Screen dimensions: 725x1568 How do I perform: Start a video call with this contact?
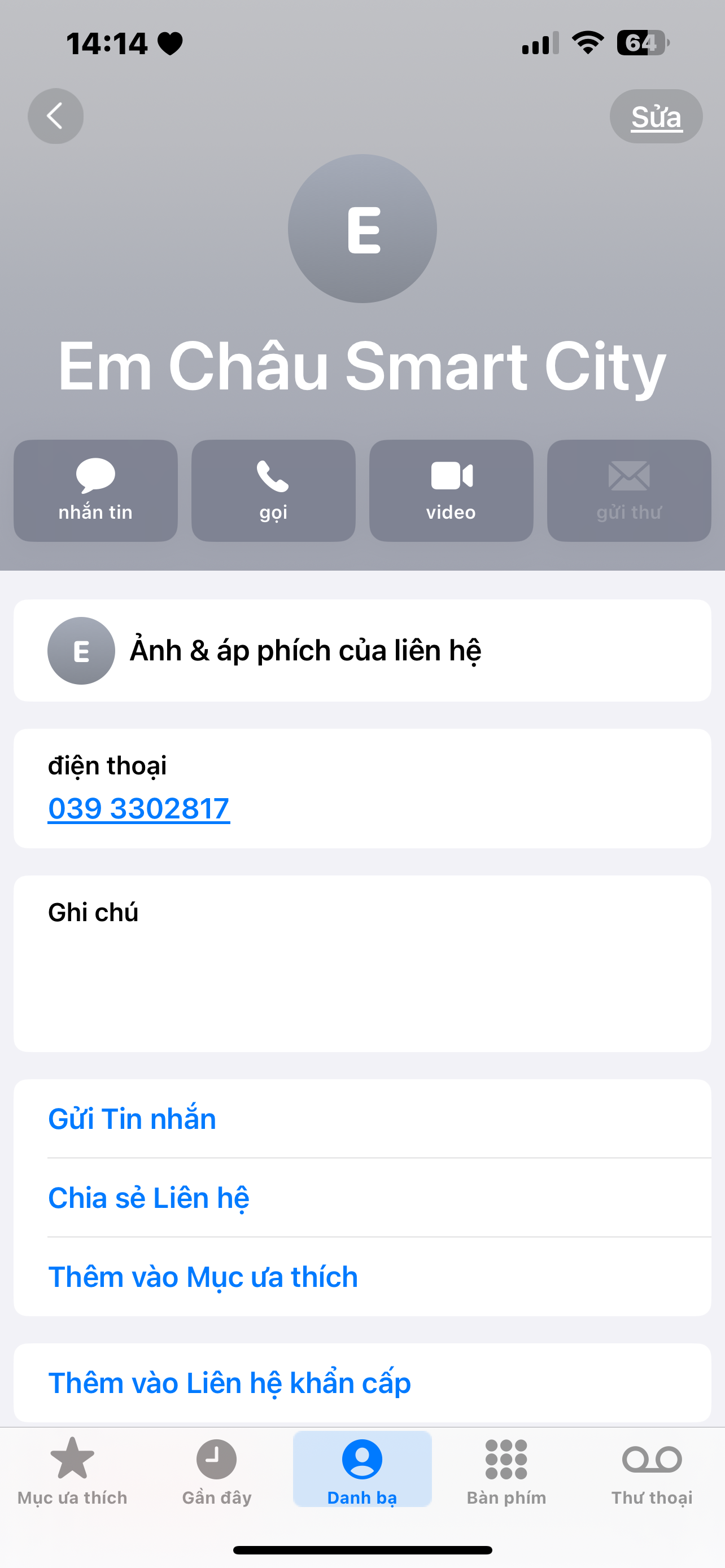(x=451, y=490)
